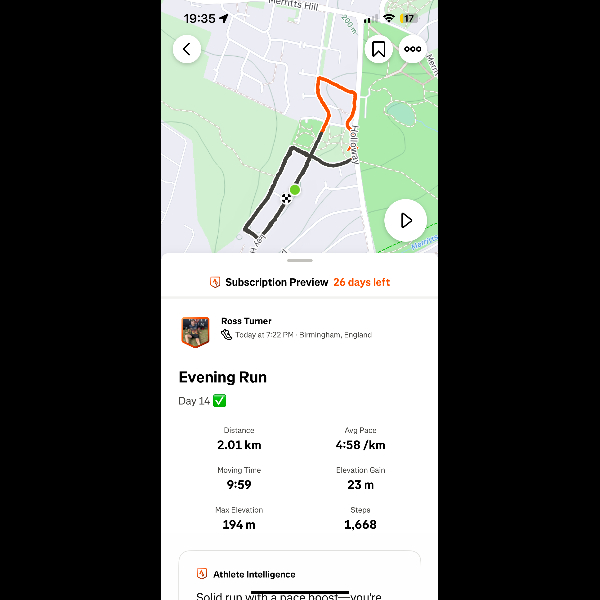Open Ross Turner's profile picture
This screenshot has width=600, height=600.
(195, 331)
